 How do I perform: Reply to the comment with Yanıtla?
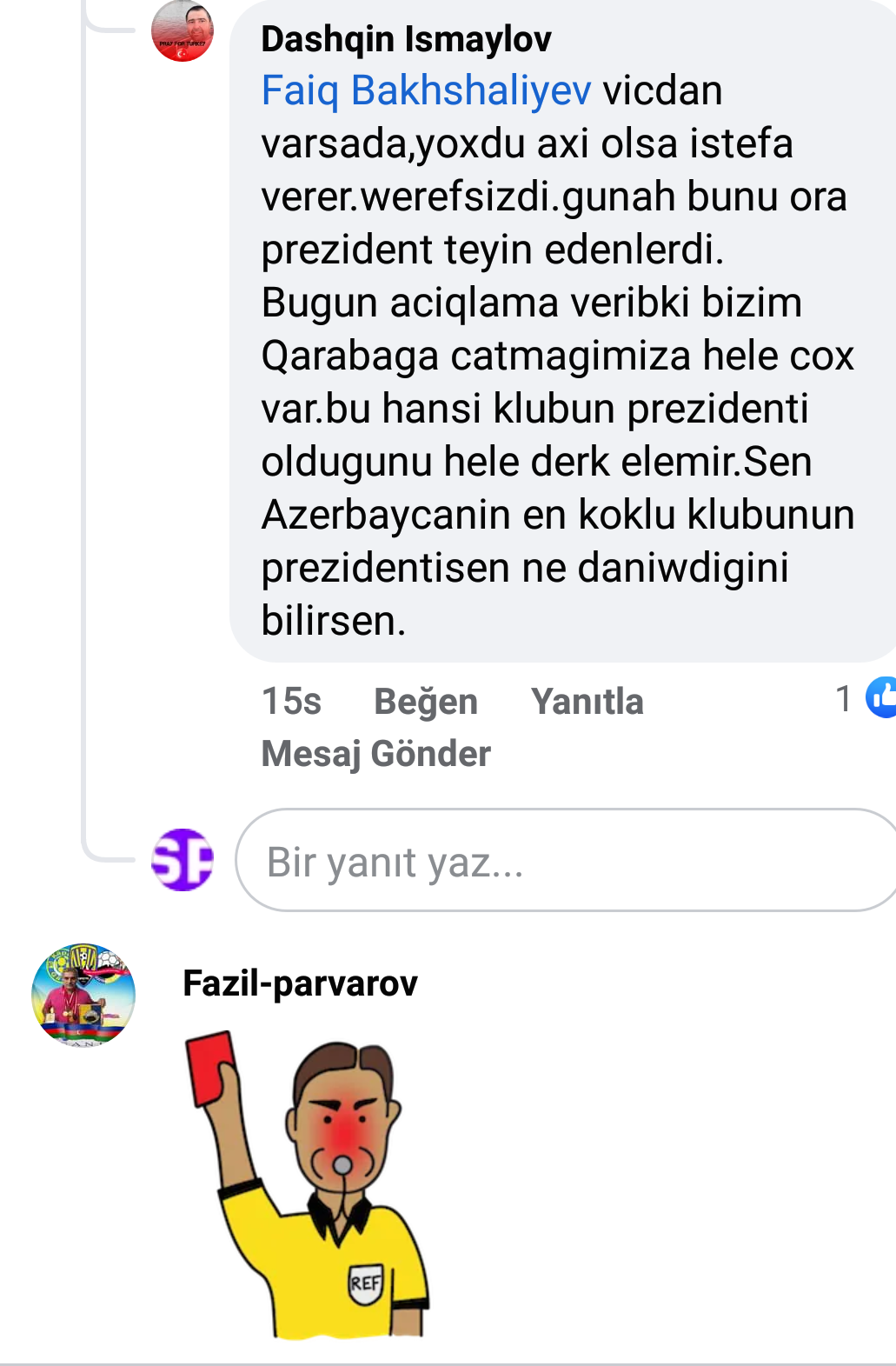tap(587, 702)
